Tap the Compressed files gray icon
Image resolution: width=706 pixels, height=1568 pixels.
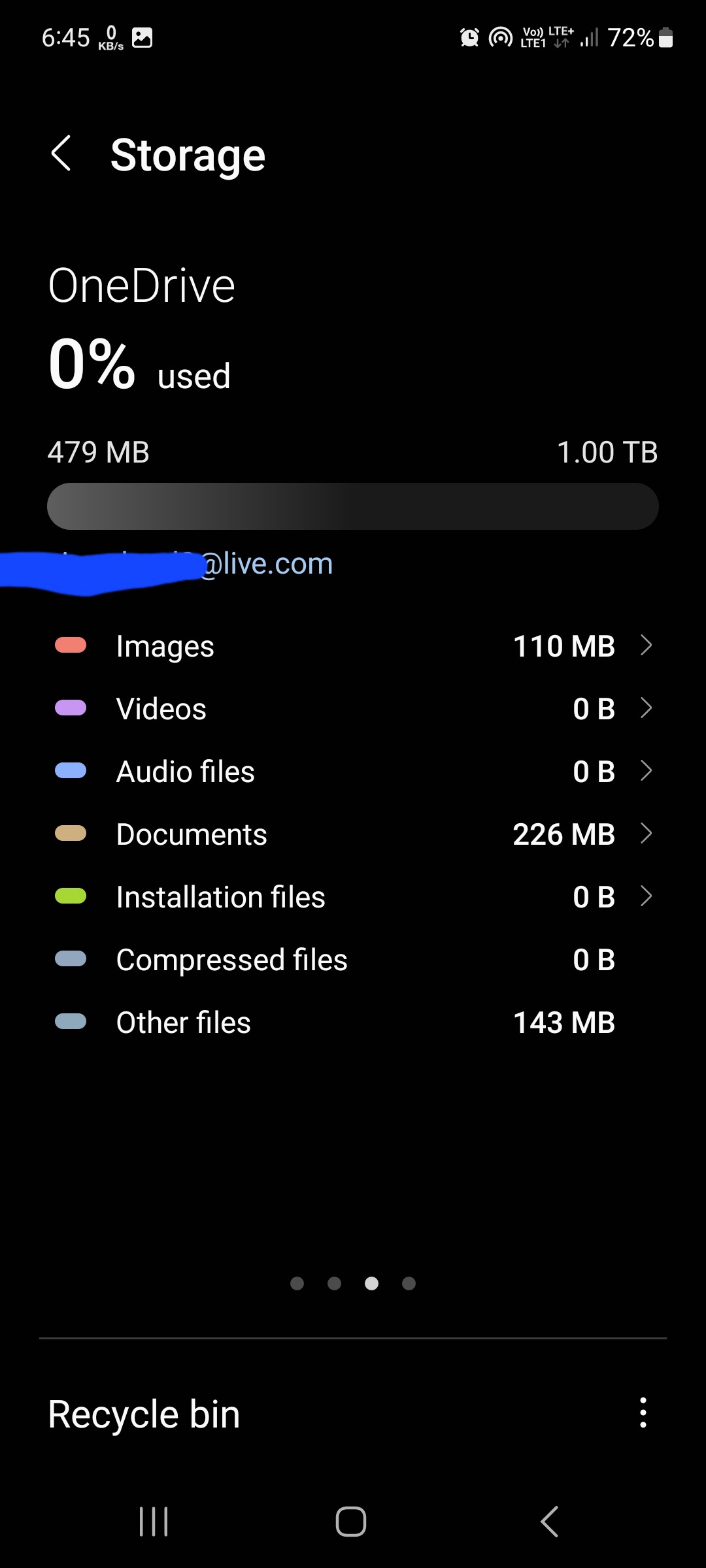tap(71, 959)
